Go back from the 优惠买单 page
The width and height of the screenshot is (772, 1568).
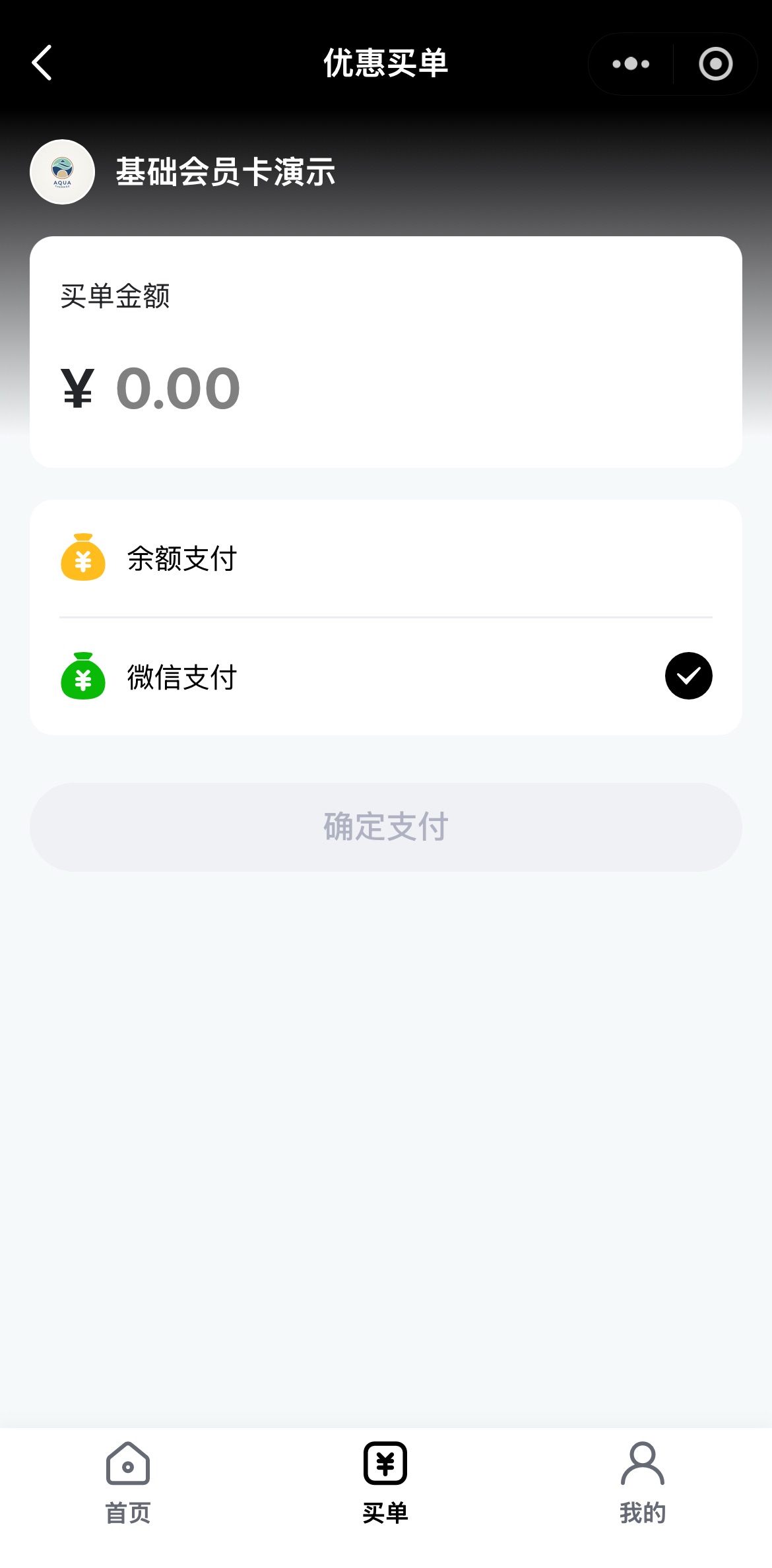[x=42, y=63]
